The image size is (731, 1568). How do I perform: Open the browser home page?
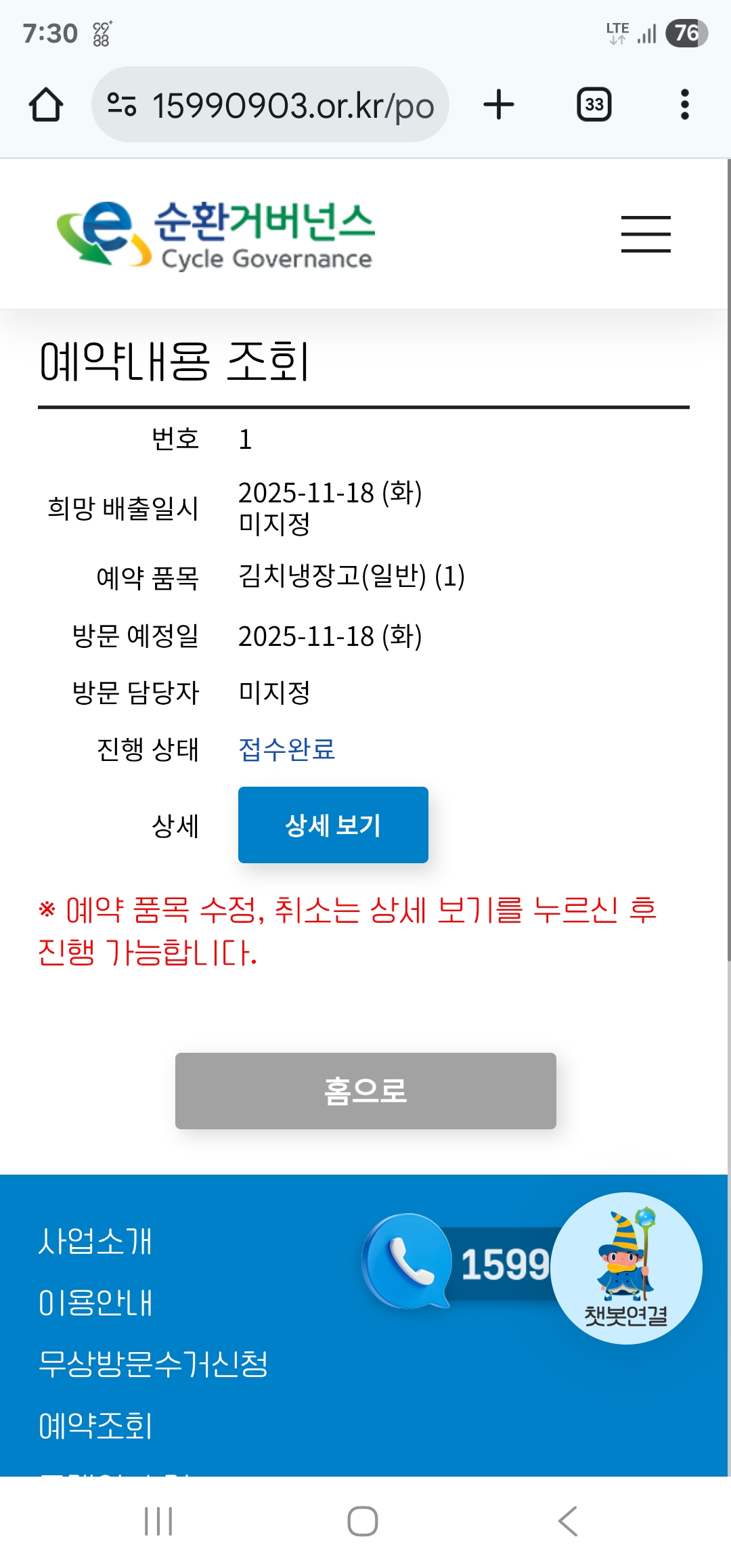[46, 105]
